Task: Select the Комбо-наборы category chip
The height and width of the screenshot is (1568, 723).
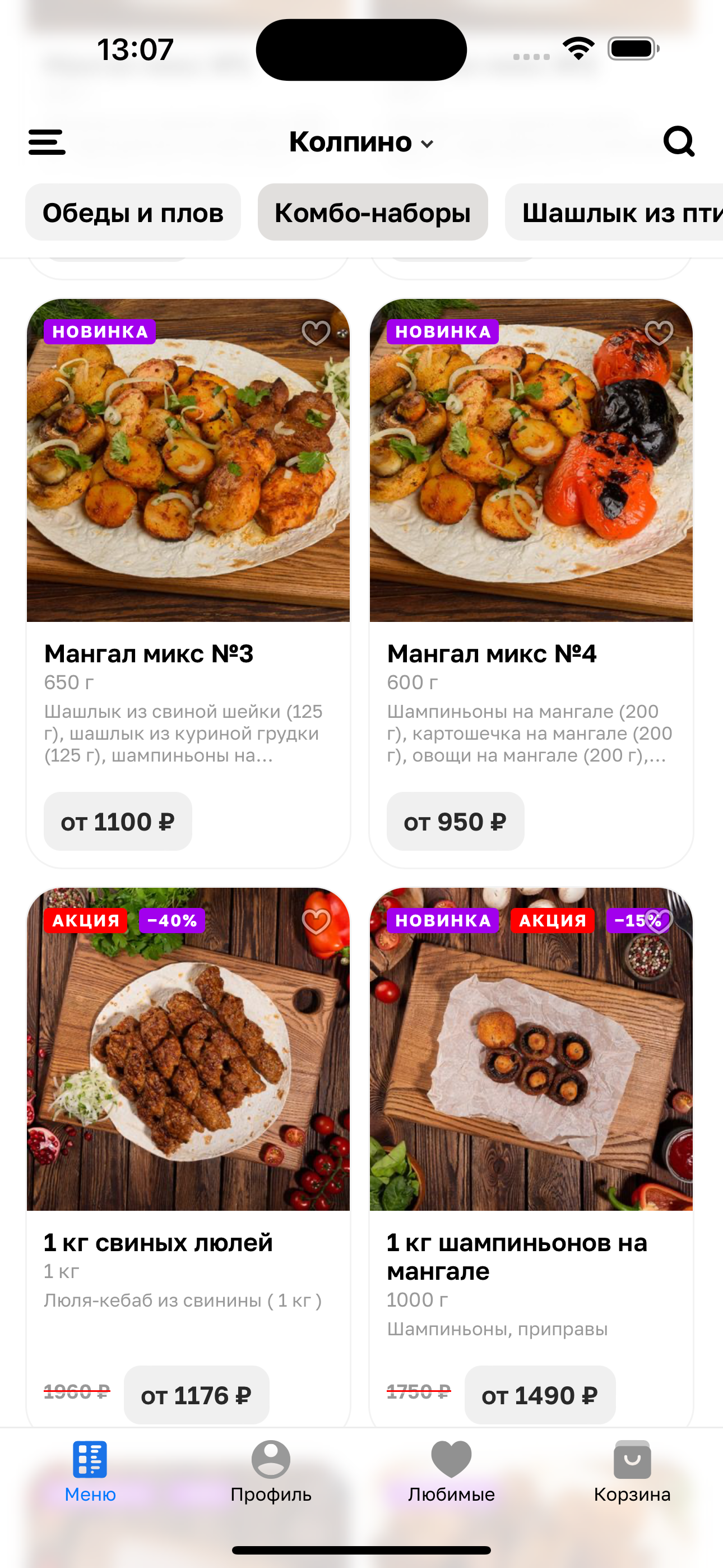Action: pyautogui.click(x=373, y=213)
